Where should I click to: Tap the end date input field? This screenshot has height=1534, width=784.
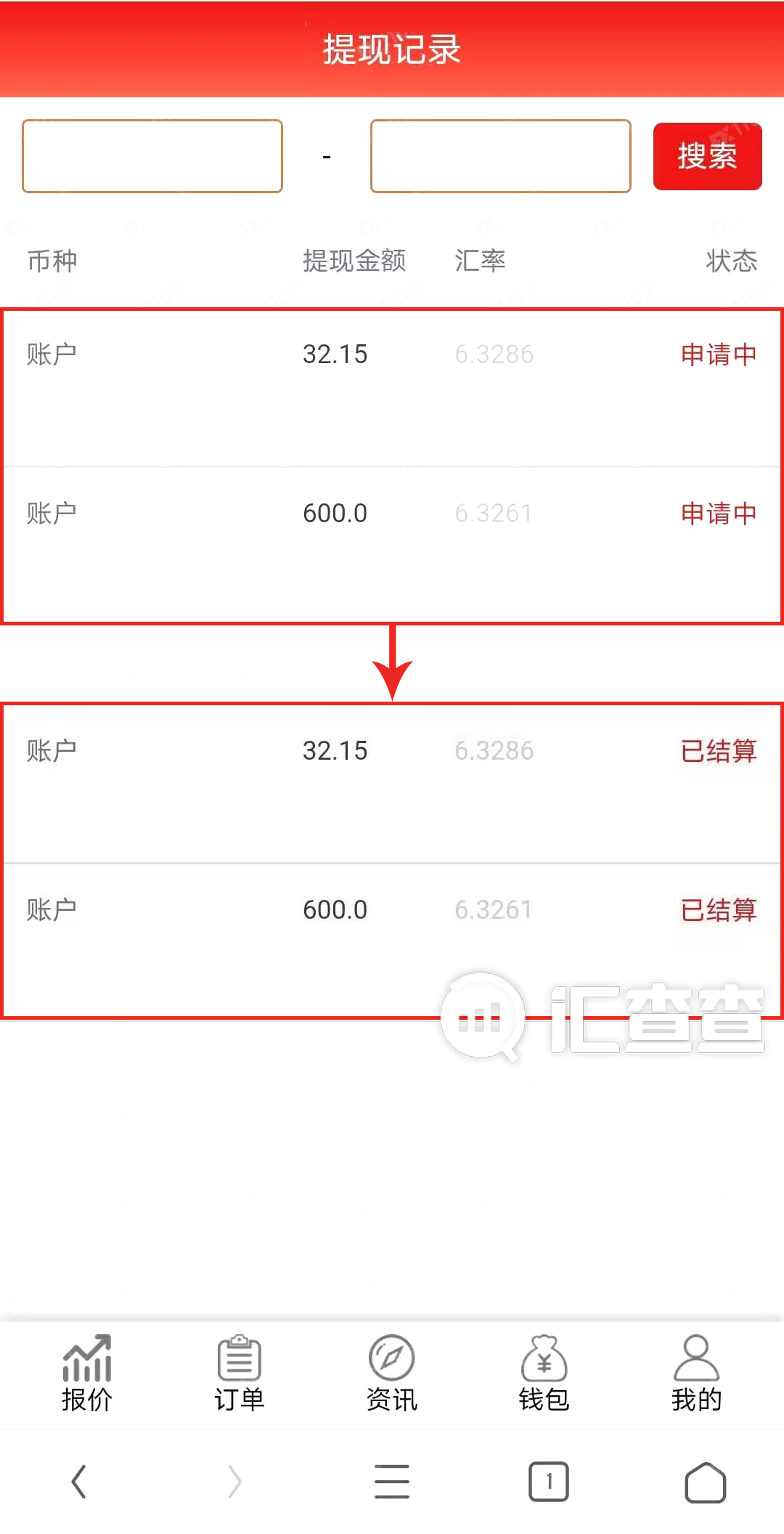(500, 156)
